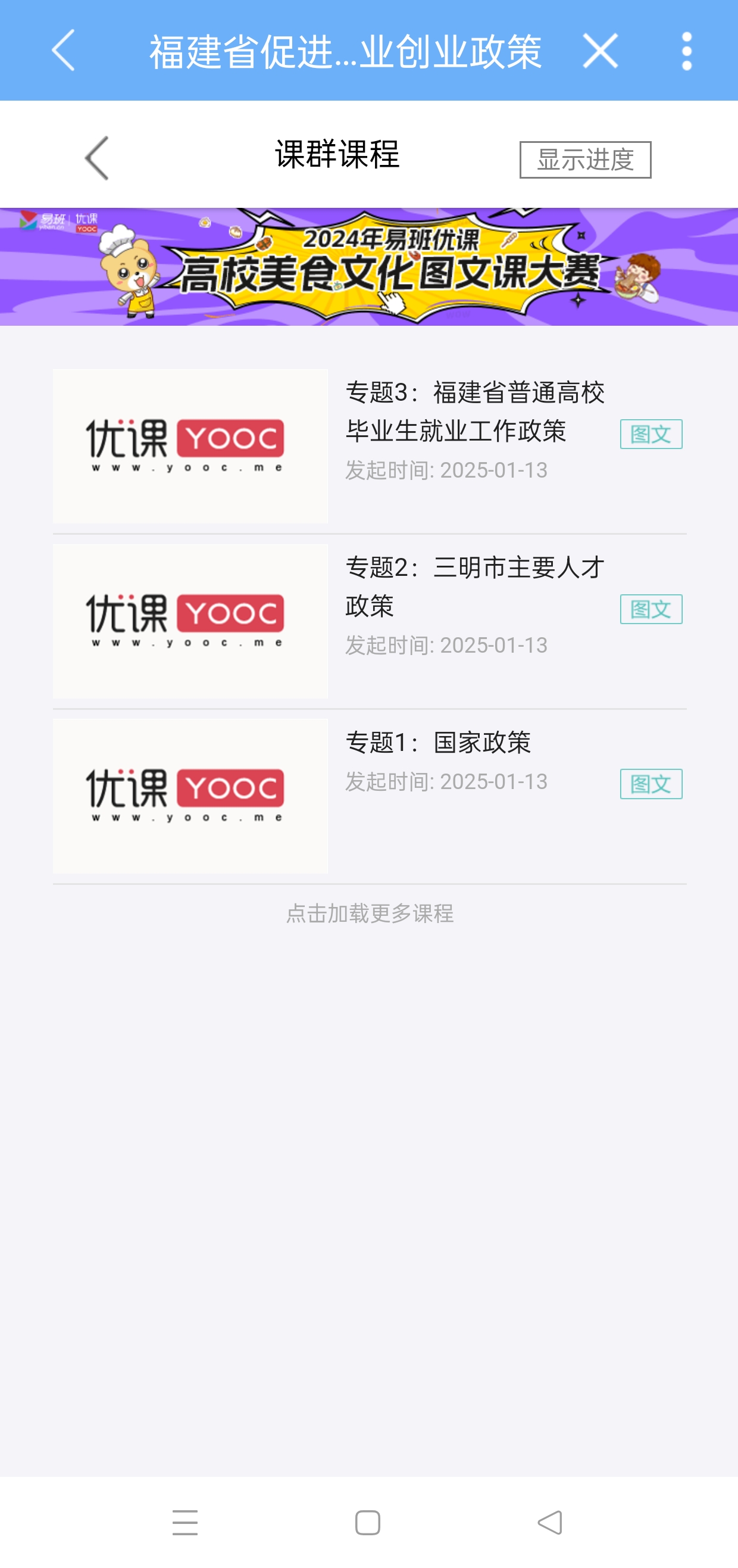Screen dimensions: 738x1568
Task: Open the 高校美食文化图文课大赛 banner
Action: click(x=368, y=267)
